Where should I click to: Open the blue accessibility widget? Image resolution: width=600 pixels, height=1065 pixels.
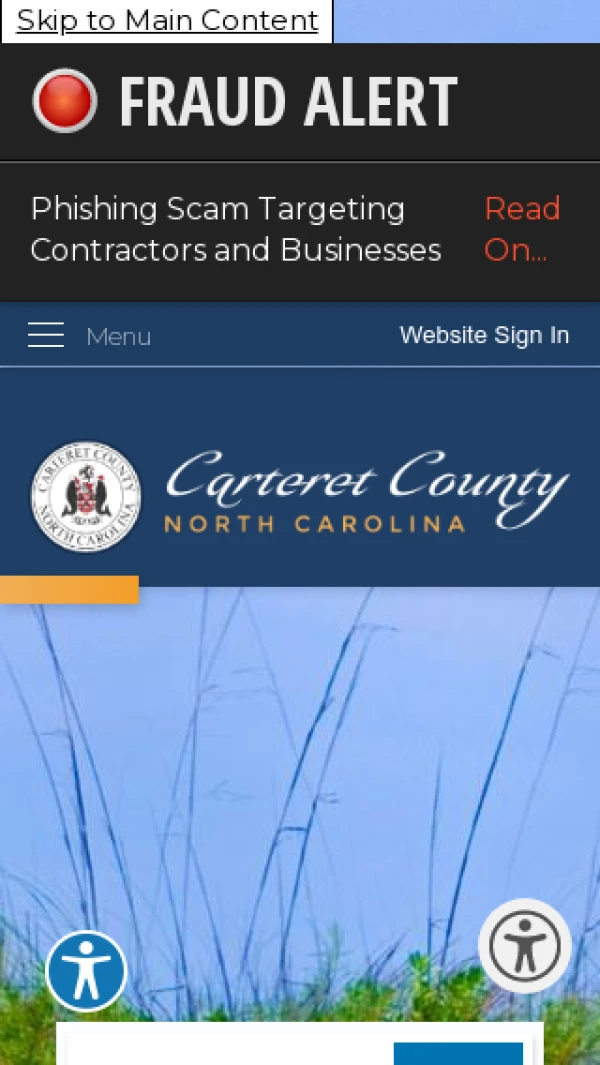[x=86, y=971]
